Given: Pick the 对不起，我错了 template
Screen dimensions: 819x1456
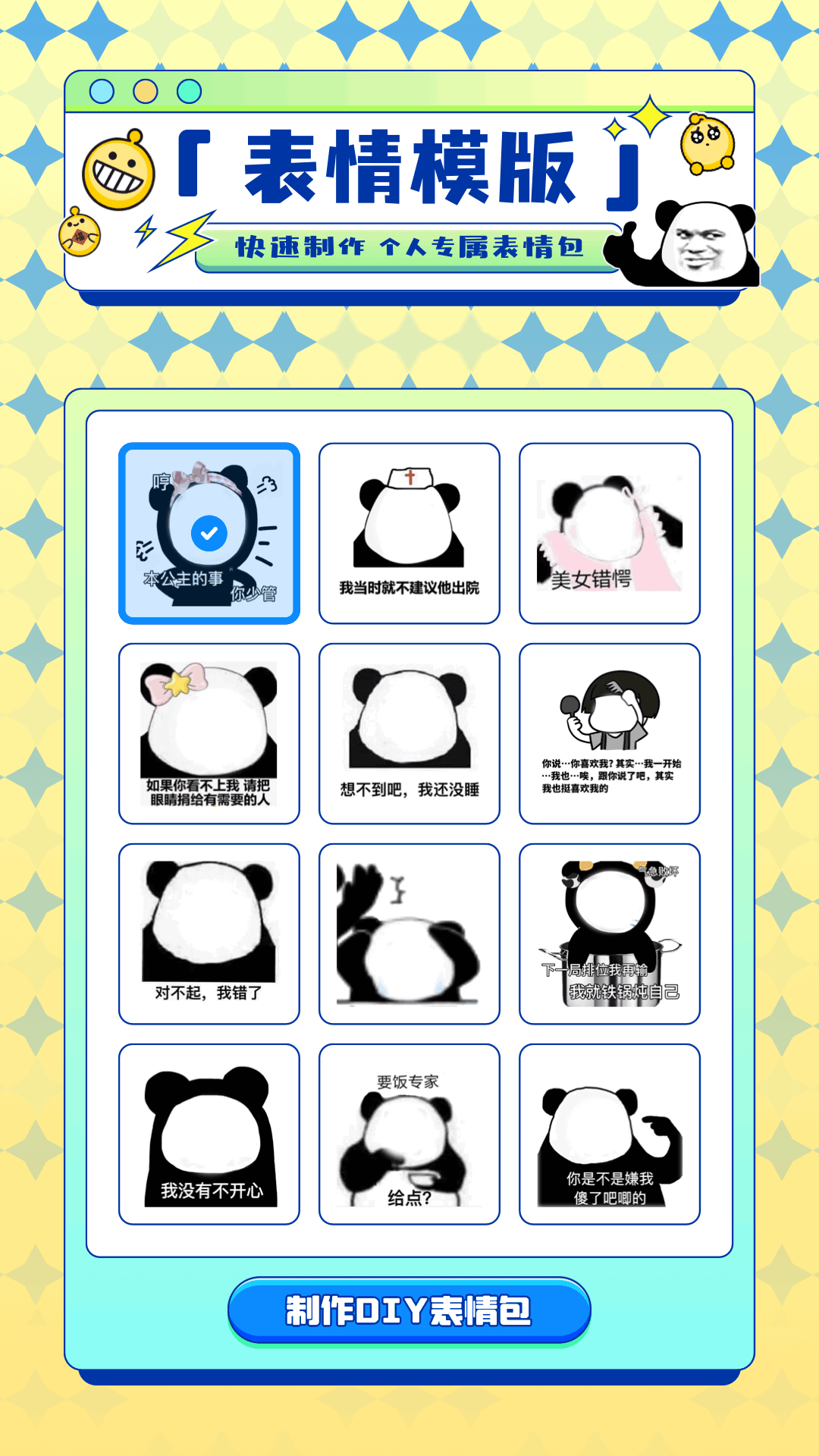Looking at the screenshot, I should point(209,934).
